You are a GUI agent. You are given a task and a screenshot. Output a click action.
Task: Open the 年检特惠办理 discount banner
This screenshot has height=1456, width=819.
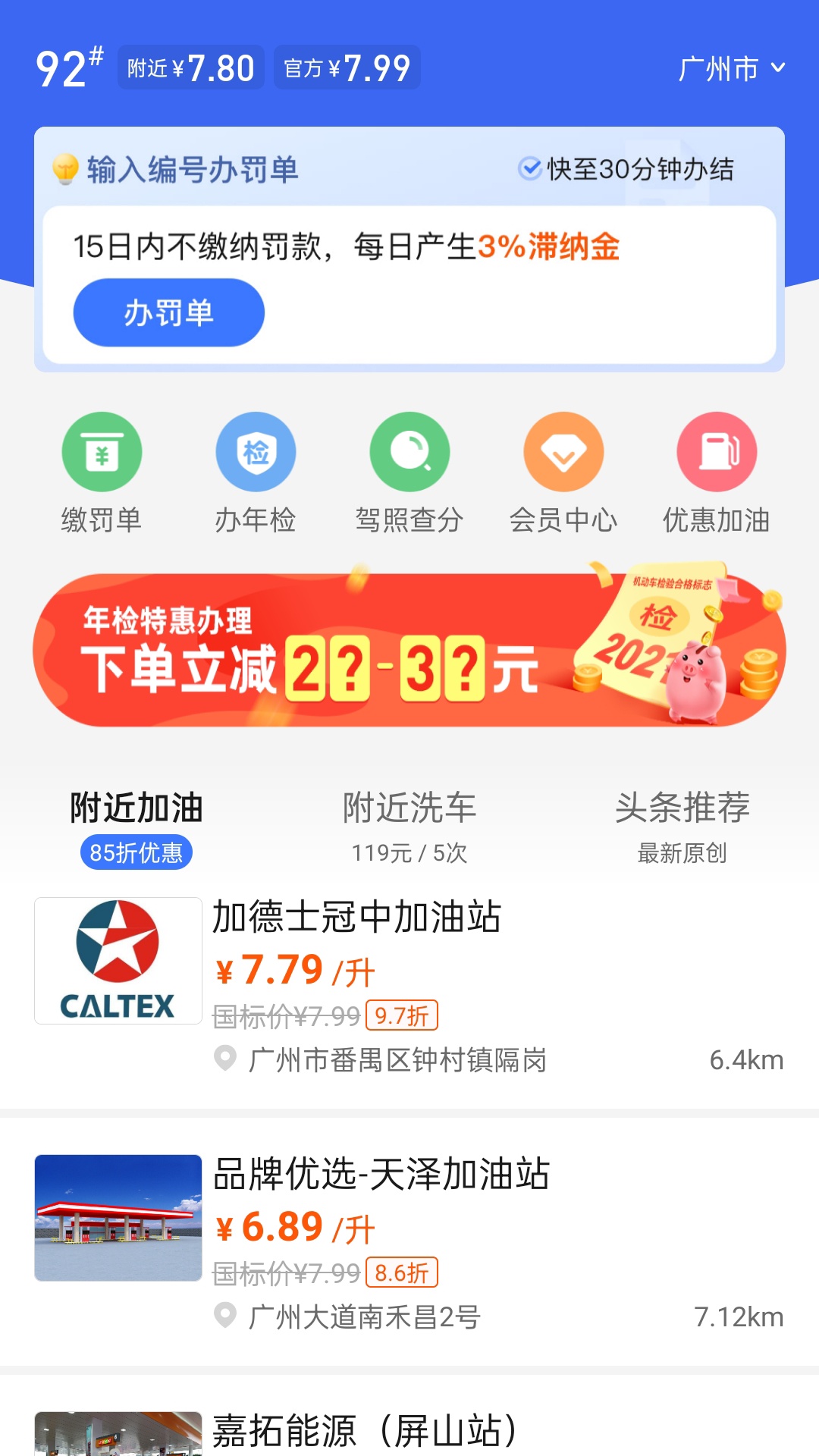(409, 650)
